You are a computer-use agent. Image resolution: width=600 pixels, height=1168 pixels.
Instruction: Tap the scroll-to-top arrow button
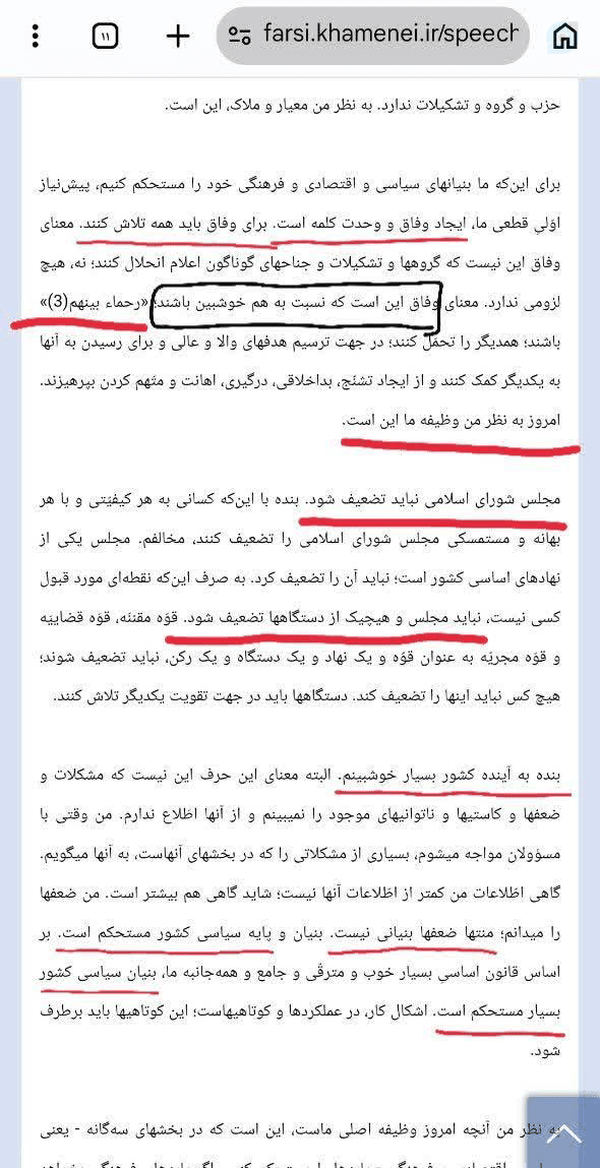pos(564,1132)
